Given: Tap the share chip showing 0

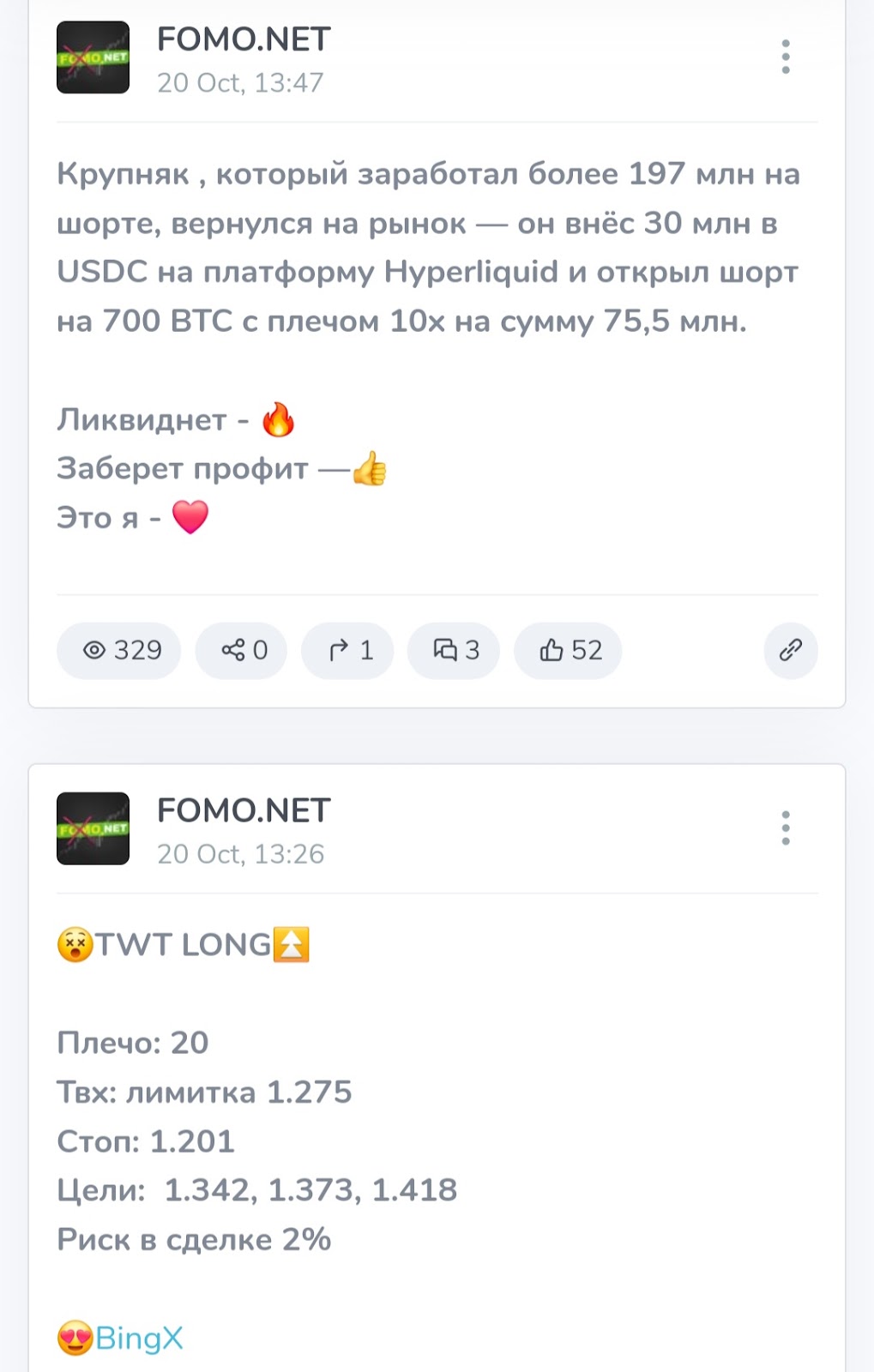Looking at the screenshot, I should pyautogui.click(x=241, y=650).
